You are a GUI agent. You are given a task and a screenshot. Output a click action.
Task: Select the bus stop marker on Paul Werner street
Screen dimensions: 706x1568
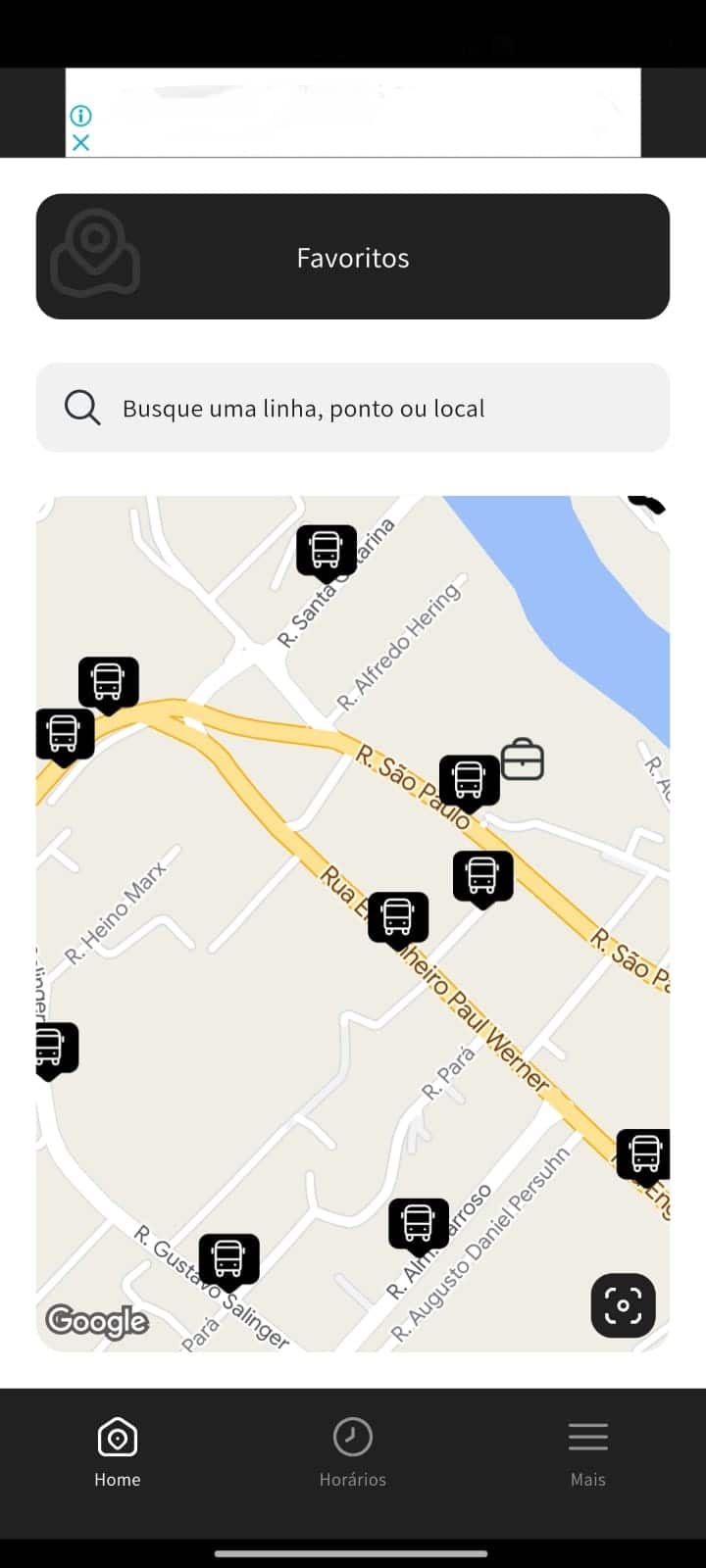(x=398, y=914)
